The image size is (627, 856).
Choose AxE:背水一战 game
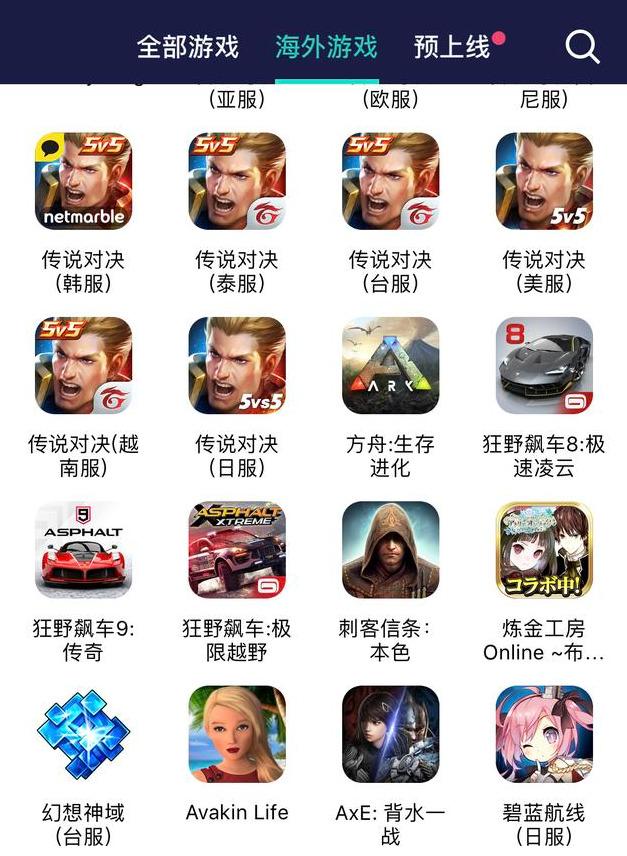pos(391,734)
